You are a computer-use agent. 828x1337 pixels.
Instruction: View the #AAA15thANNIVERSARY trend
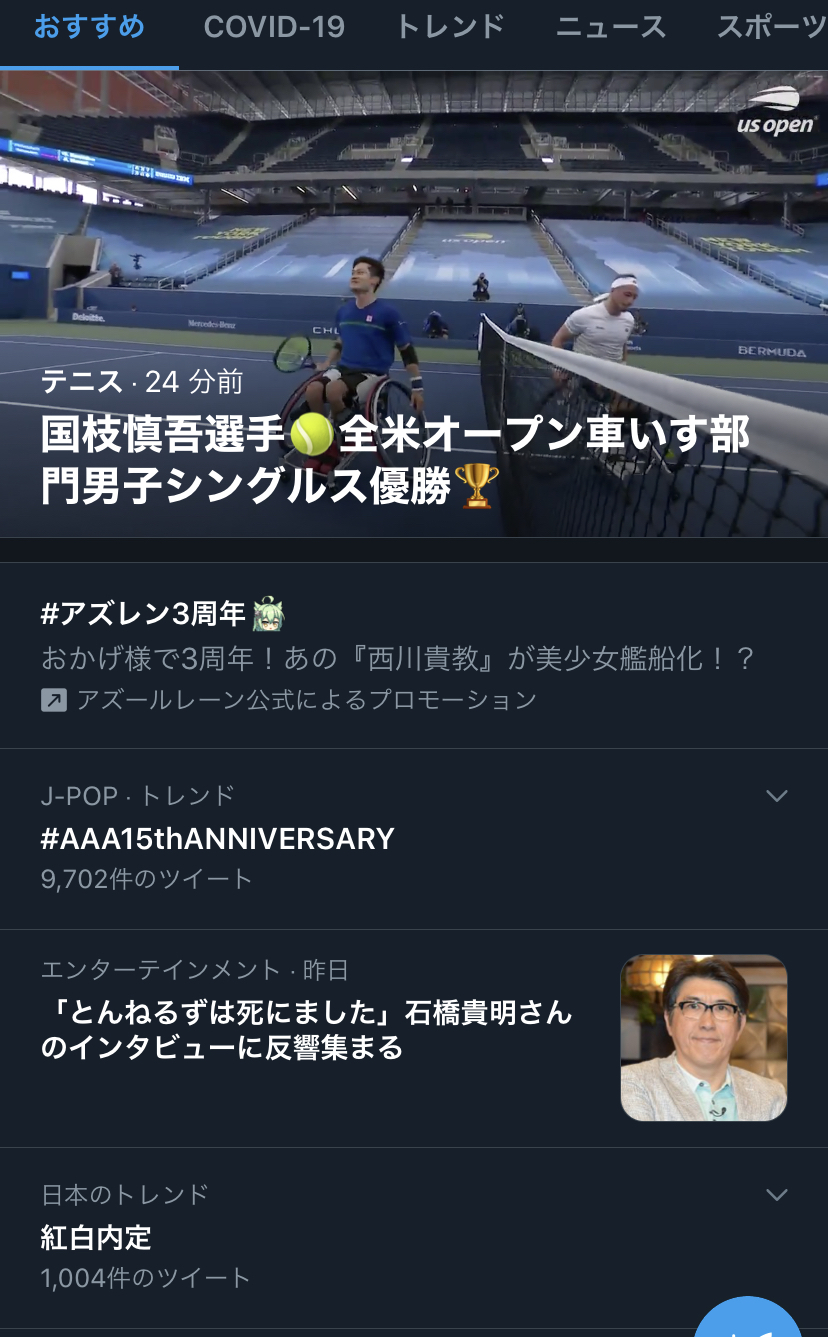(217, 838)
